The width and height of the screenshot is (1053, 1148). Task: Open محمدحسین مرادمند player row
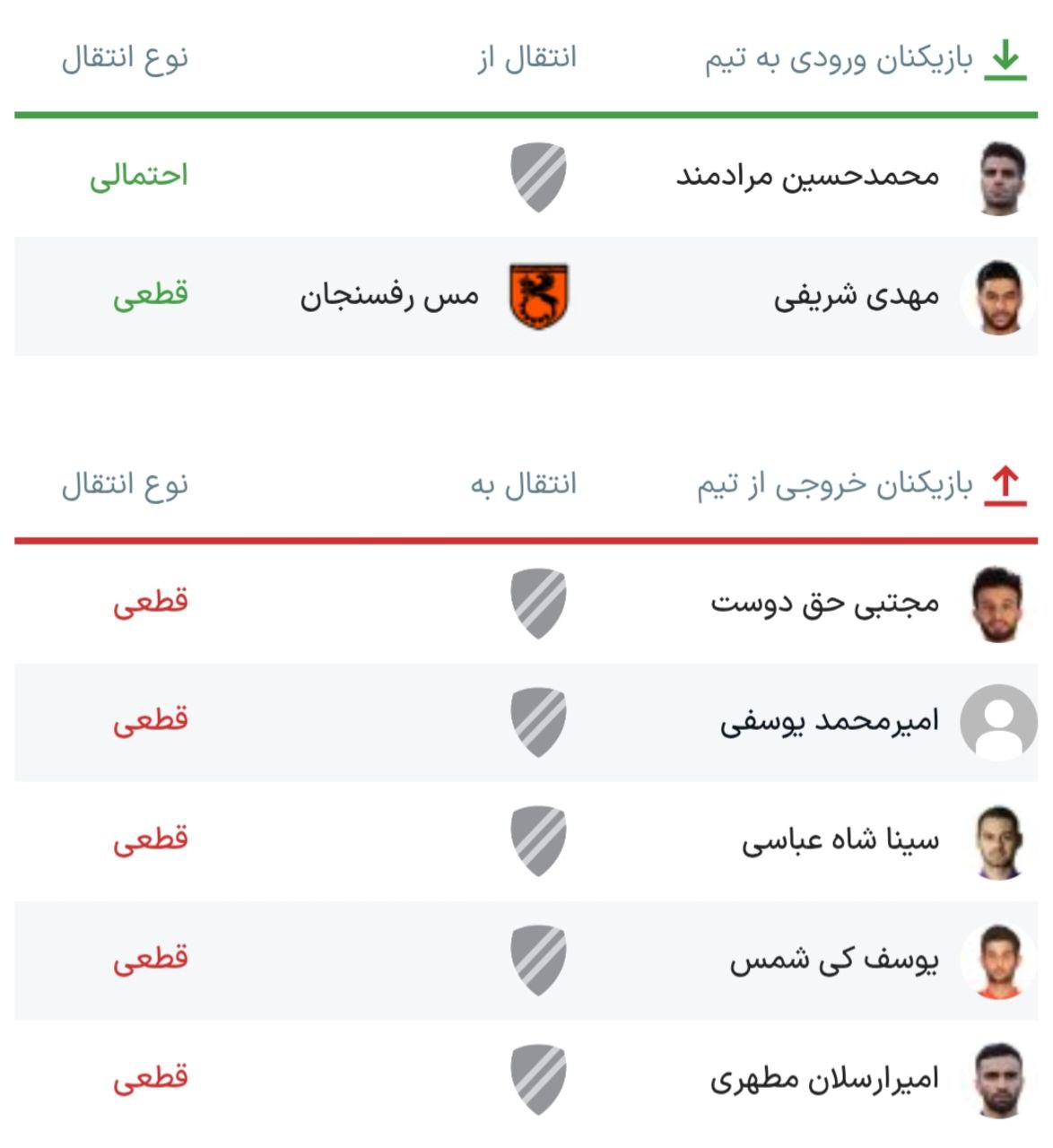[x=807, y=176]
